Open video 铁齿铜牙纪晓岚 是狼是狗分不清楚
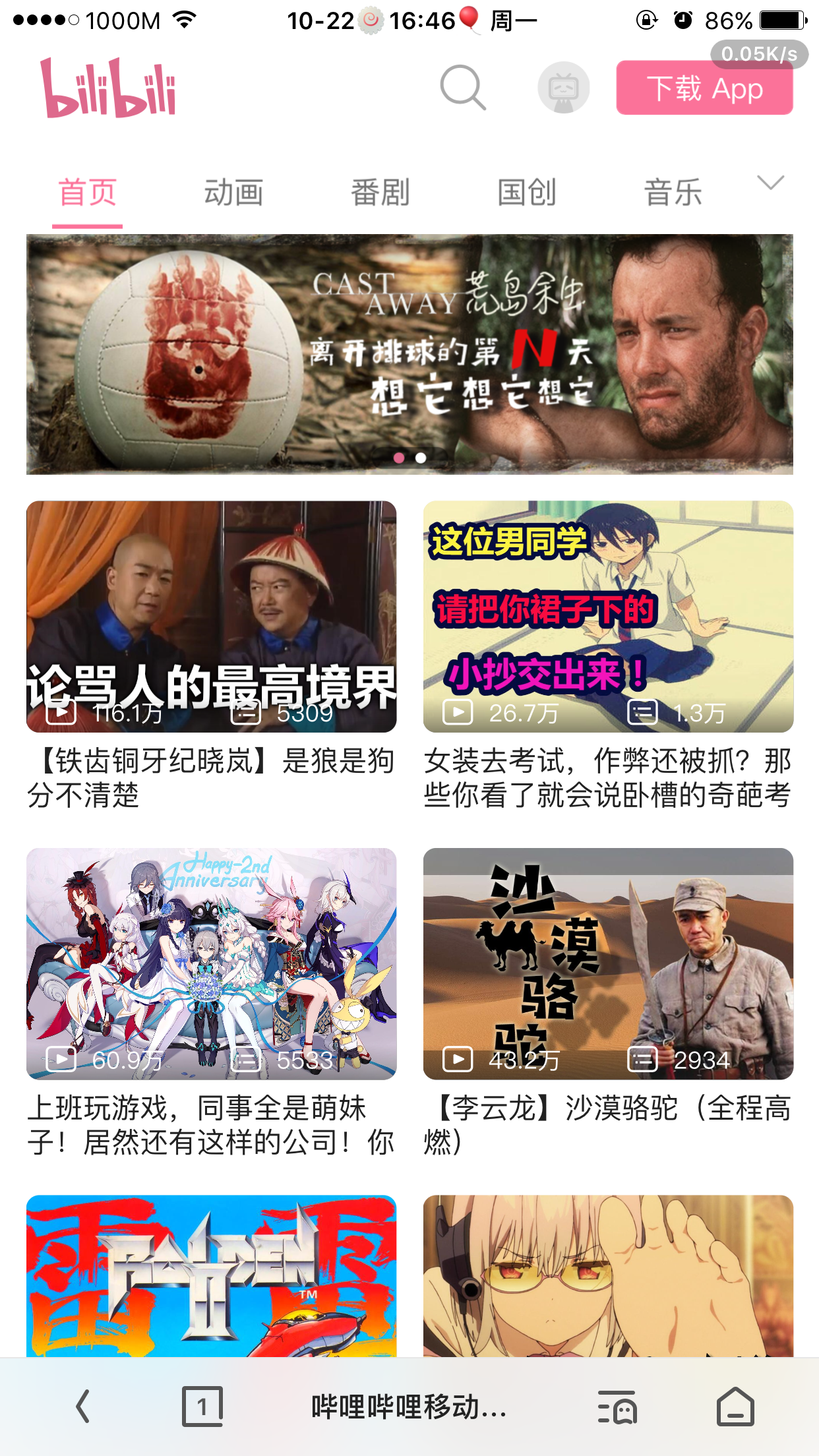Viewport: 819px width, 1456px height. (x=211, y=617)
